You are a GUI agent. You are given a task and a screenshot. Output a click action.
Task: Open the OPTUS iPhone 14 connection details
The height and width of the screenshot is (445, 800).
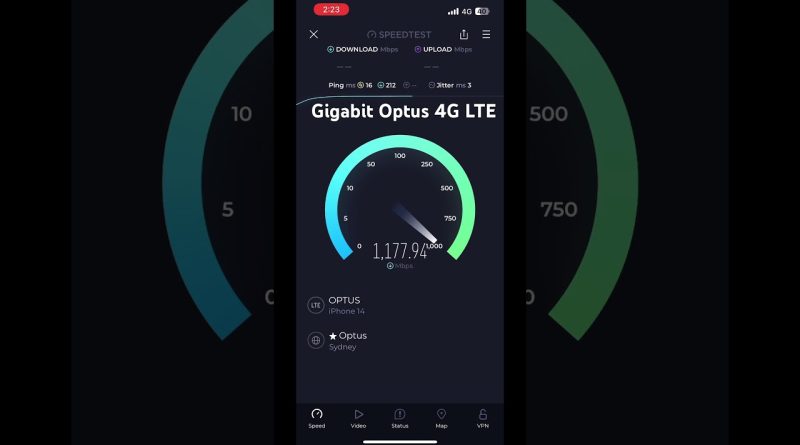click(344, 305)
